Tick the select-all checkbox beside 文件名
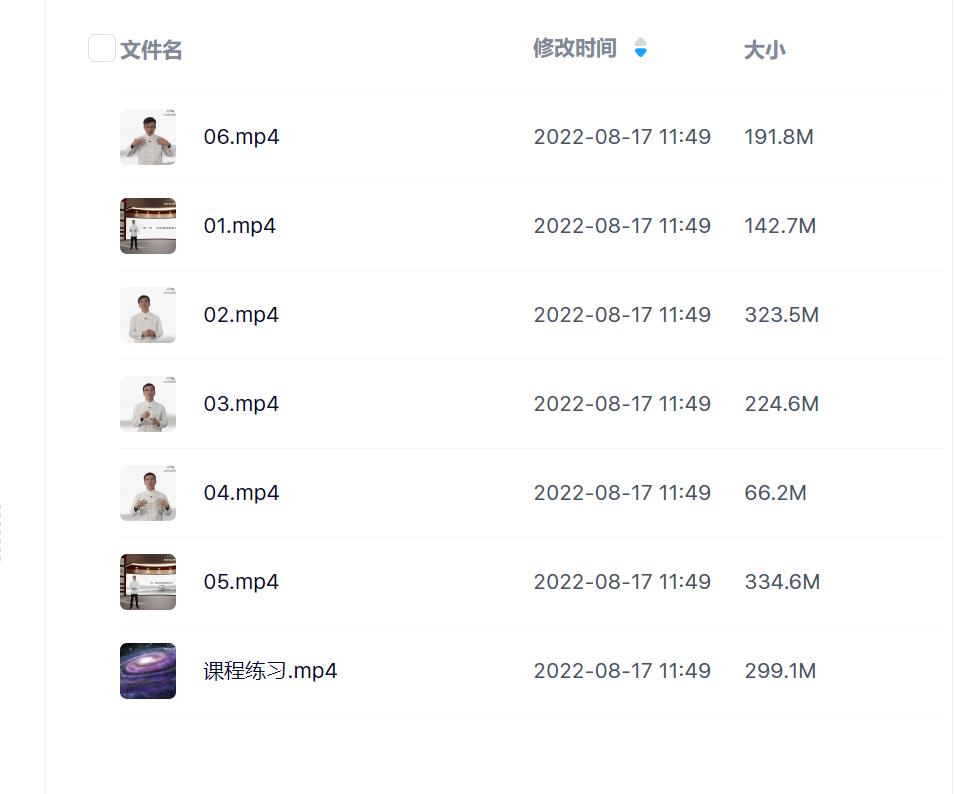This screenshot has width=954, height=794. point(102,48)
